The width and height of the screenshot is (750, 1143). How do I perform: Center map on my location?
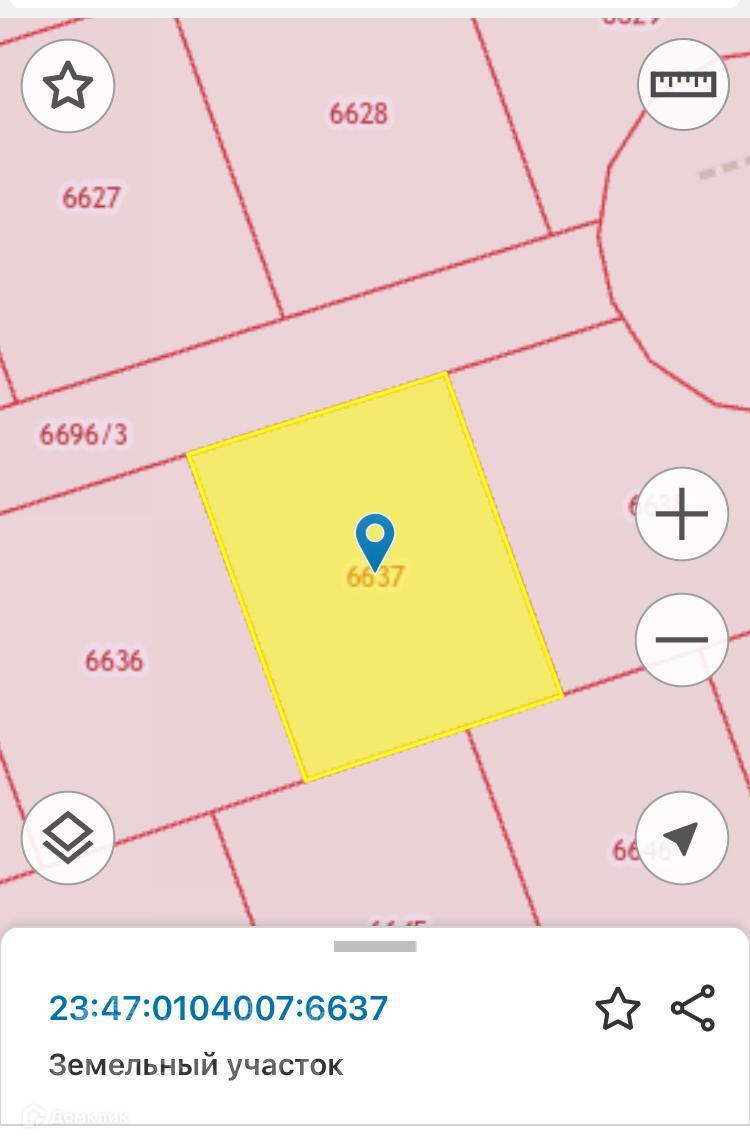click(682, 838)
